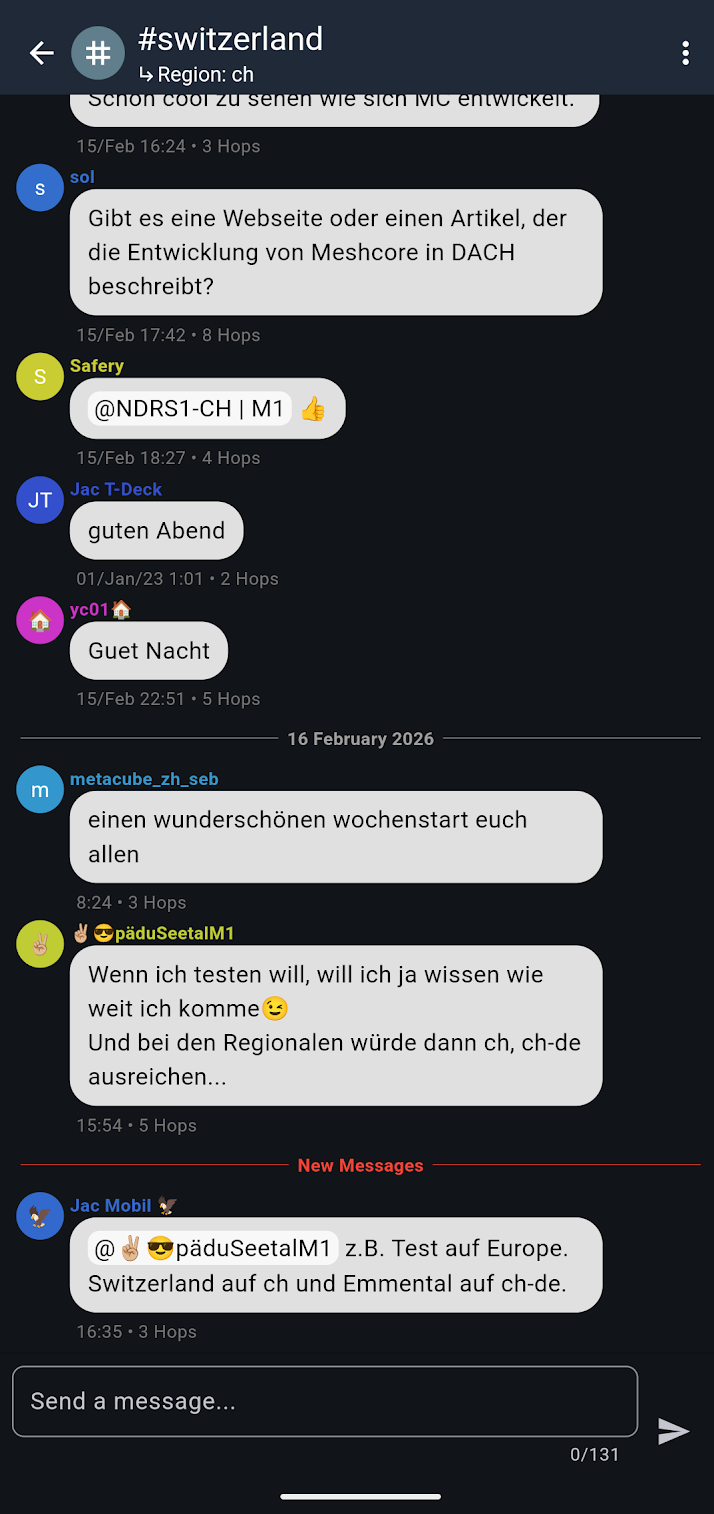
Task: Open the @päduSeetalM1 mention in Jac Mobil's message
Action: click(213, 1248)
